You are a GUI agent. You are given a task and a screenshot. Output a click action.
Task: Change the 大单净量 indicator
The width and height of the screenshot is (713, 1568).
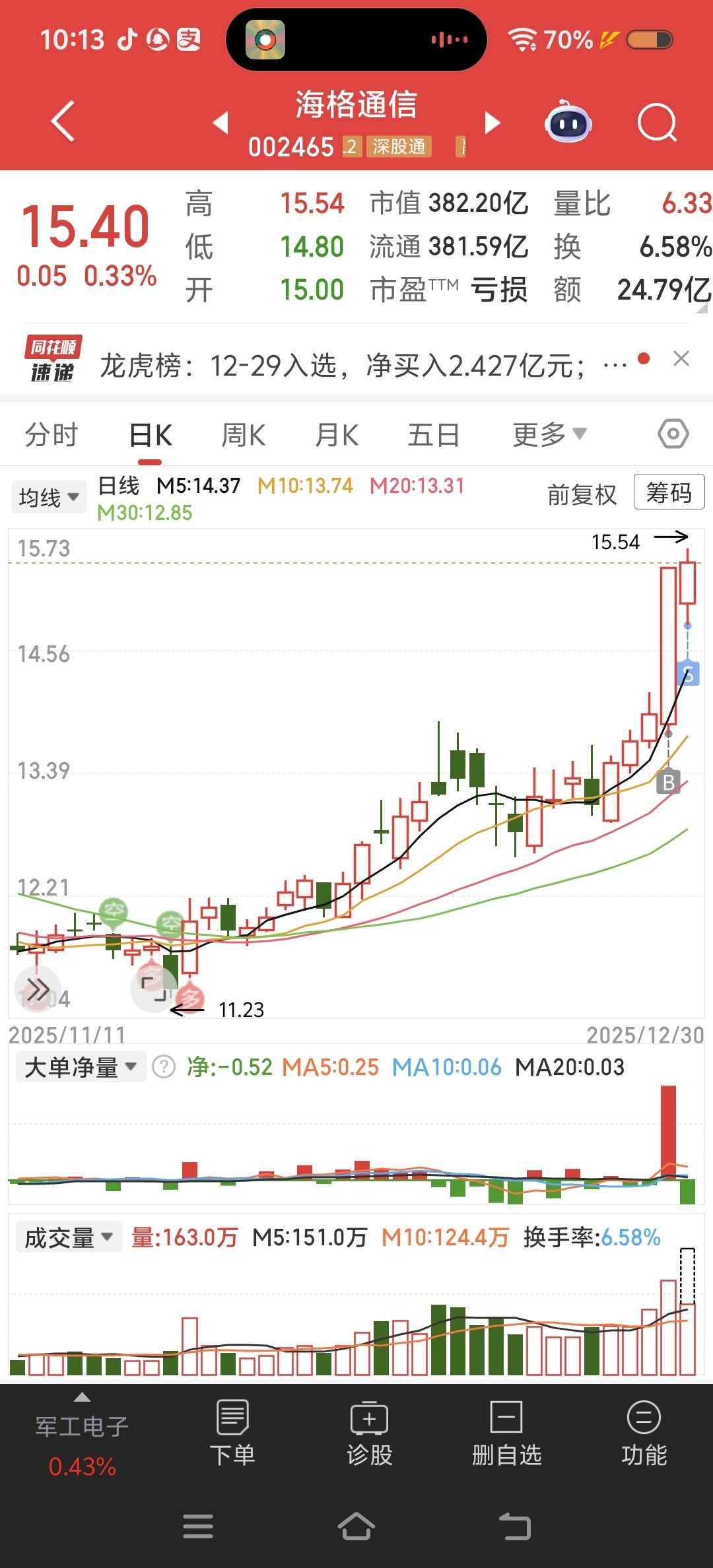pos(81,1067)
